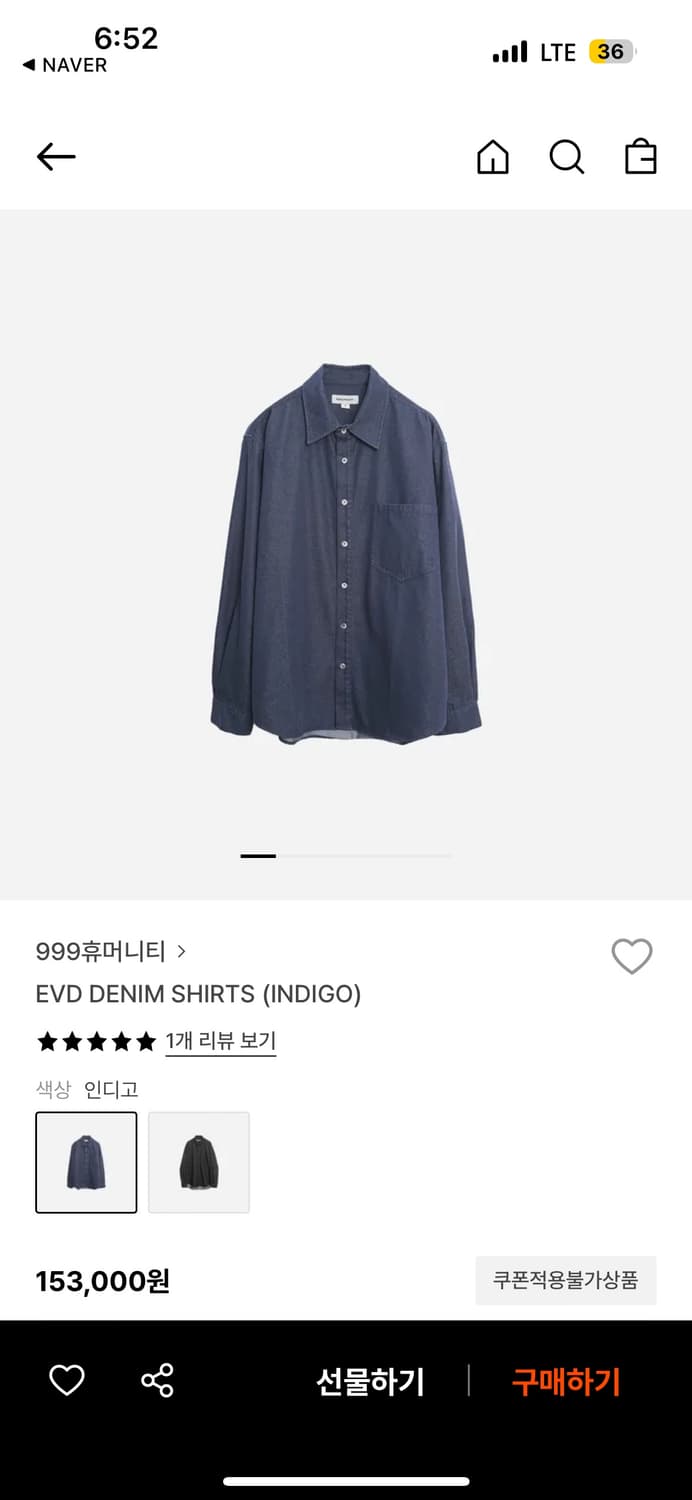Tap 선물하기 to send as gift

click(370, 1382)
